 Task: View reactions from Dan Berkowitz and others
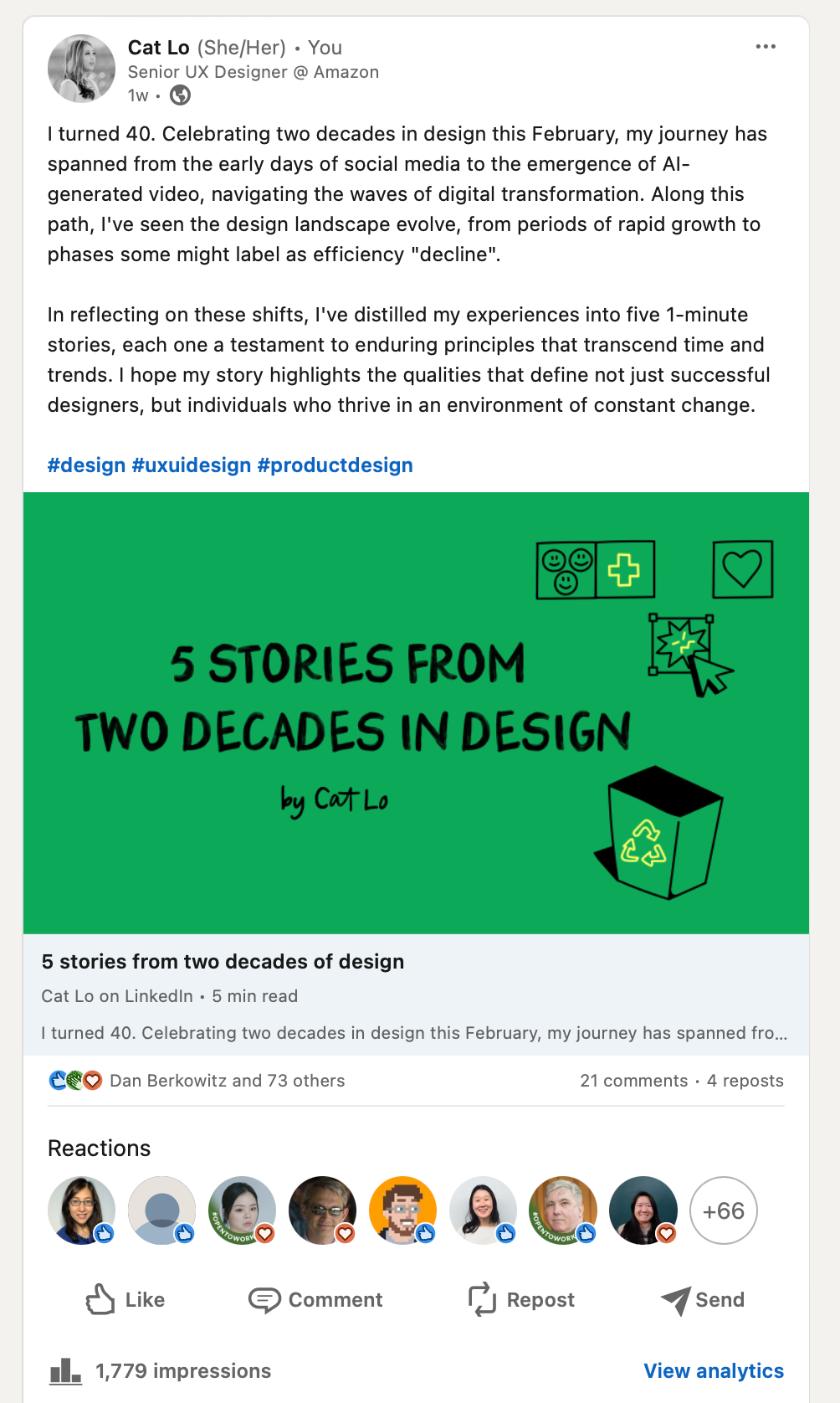point(197,1081)
